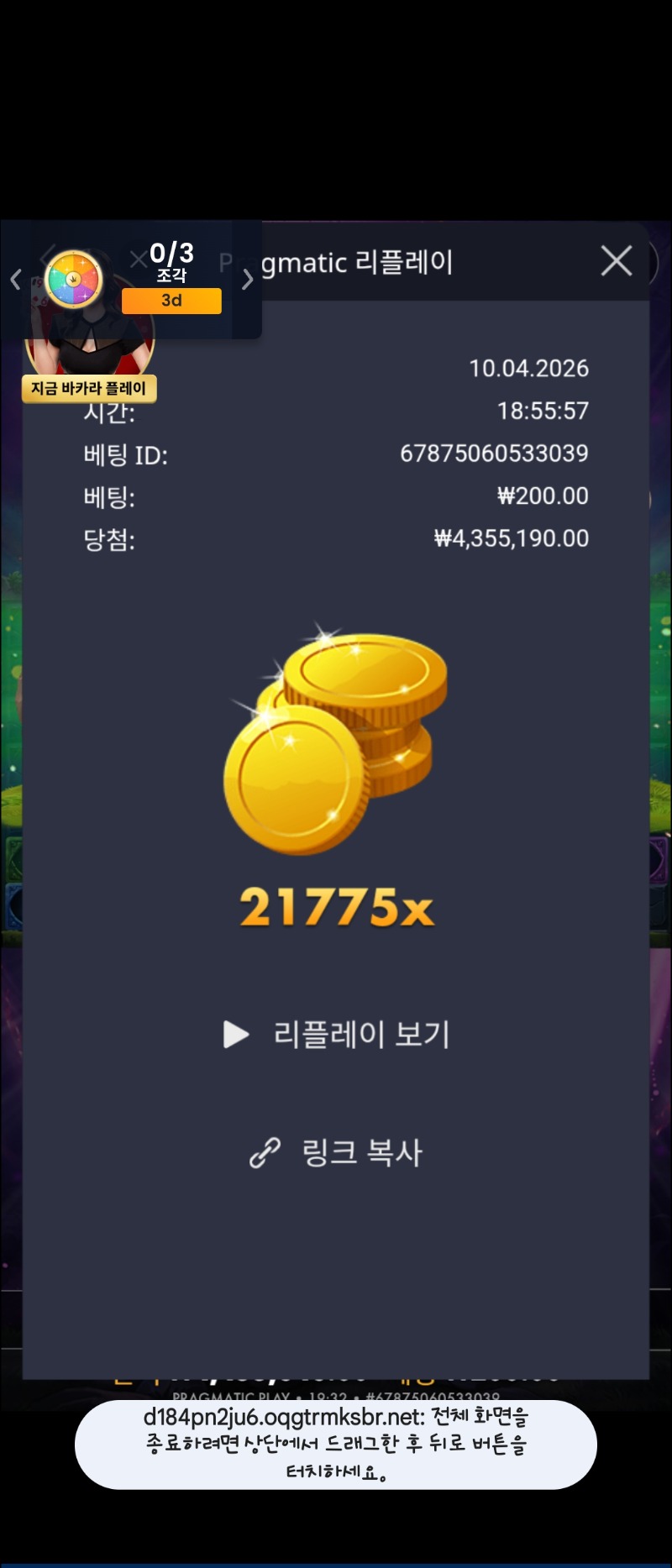Screen dimensions: 672x1568
Task: Open the 지금 바카라 플레이 banner
Action: tap(89, 388)
